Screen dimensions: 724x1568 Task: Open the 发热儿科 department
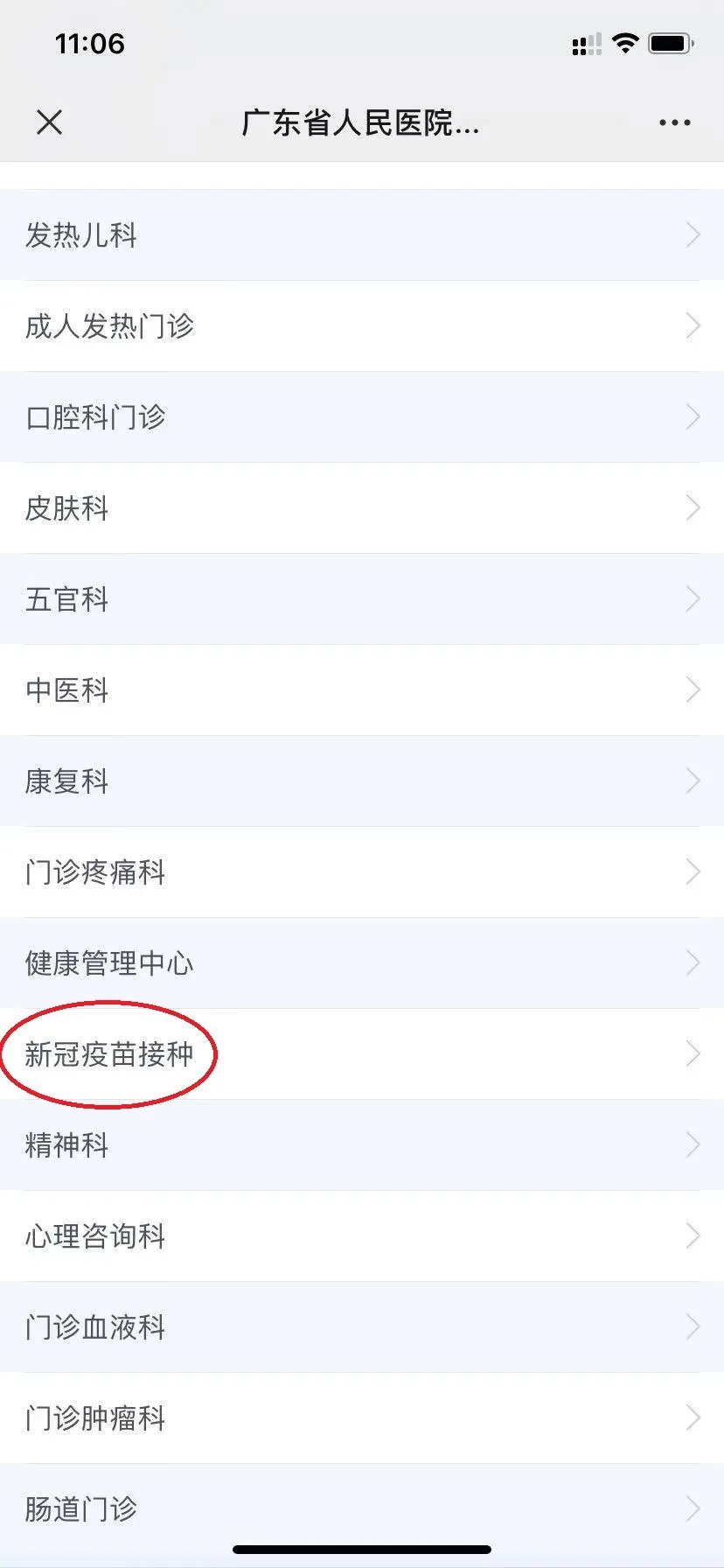362,235
